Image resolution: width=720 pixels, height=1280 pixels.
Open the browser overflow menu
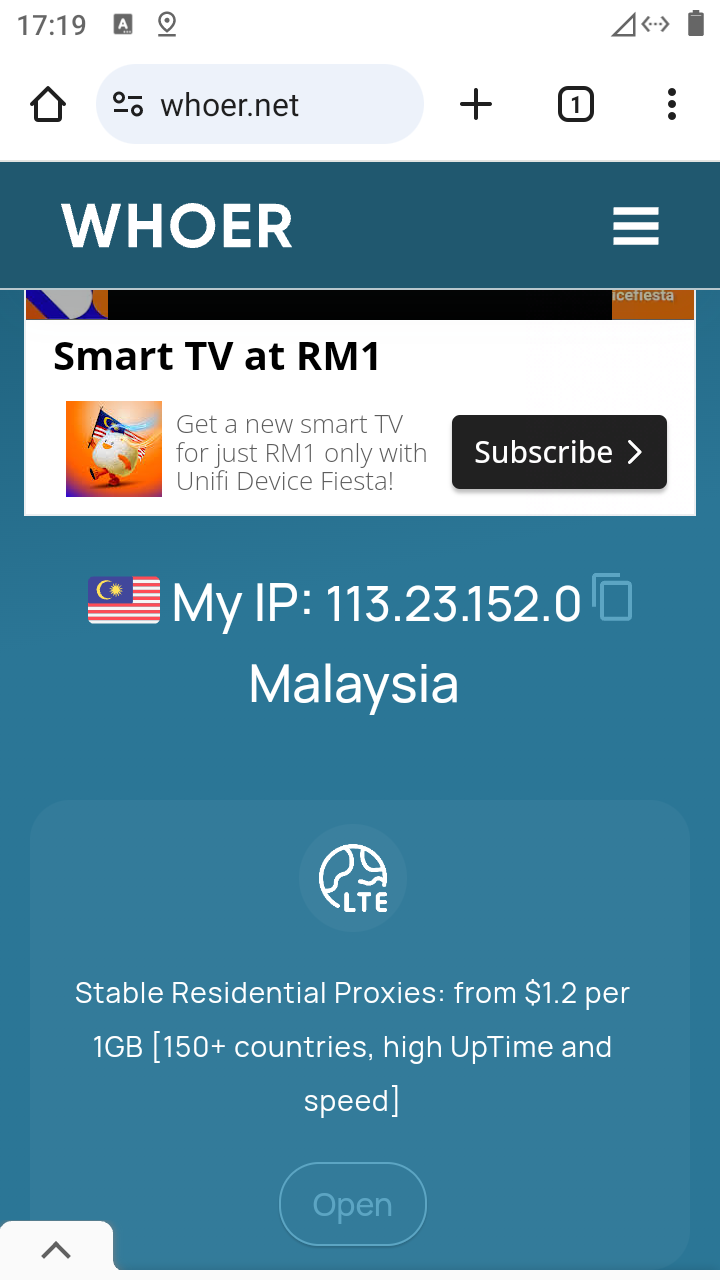pos(671,104)
